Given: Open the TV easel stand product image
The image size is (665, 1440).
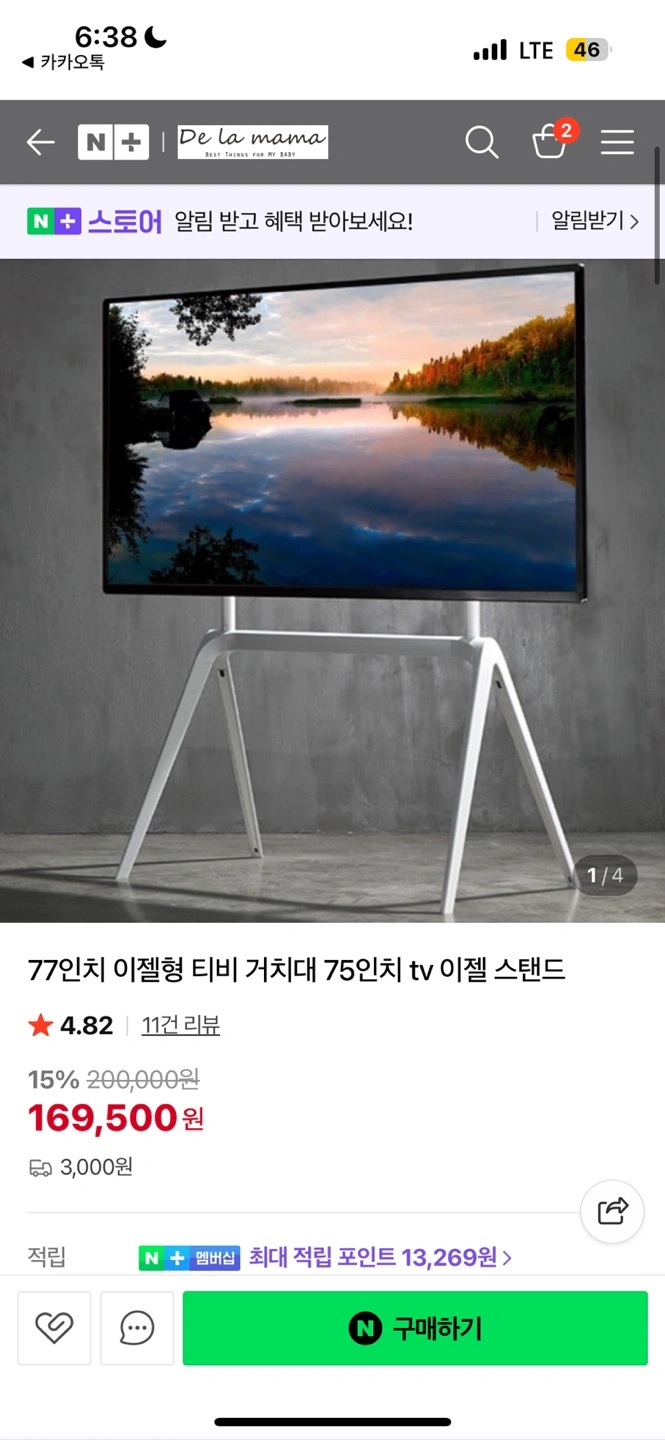Looking at the screenshot, I should [332, 590].
